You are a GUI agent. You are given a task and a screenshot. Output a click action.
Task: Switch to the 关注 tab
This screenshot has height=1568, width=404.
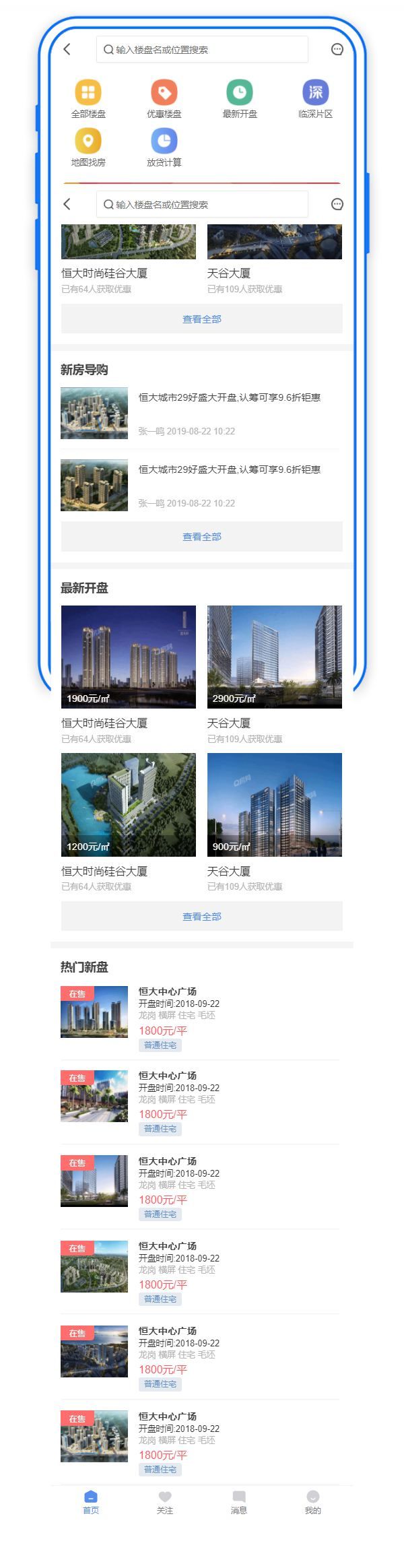click(165, 1501)
